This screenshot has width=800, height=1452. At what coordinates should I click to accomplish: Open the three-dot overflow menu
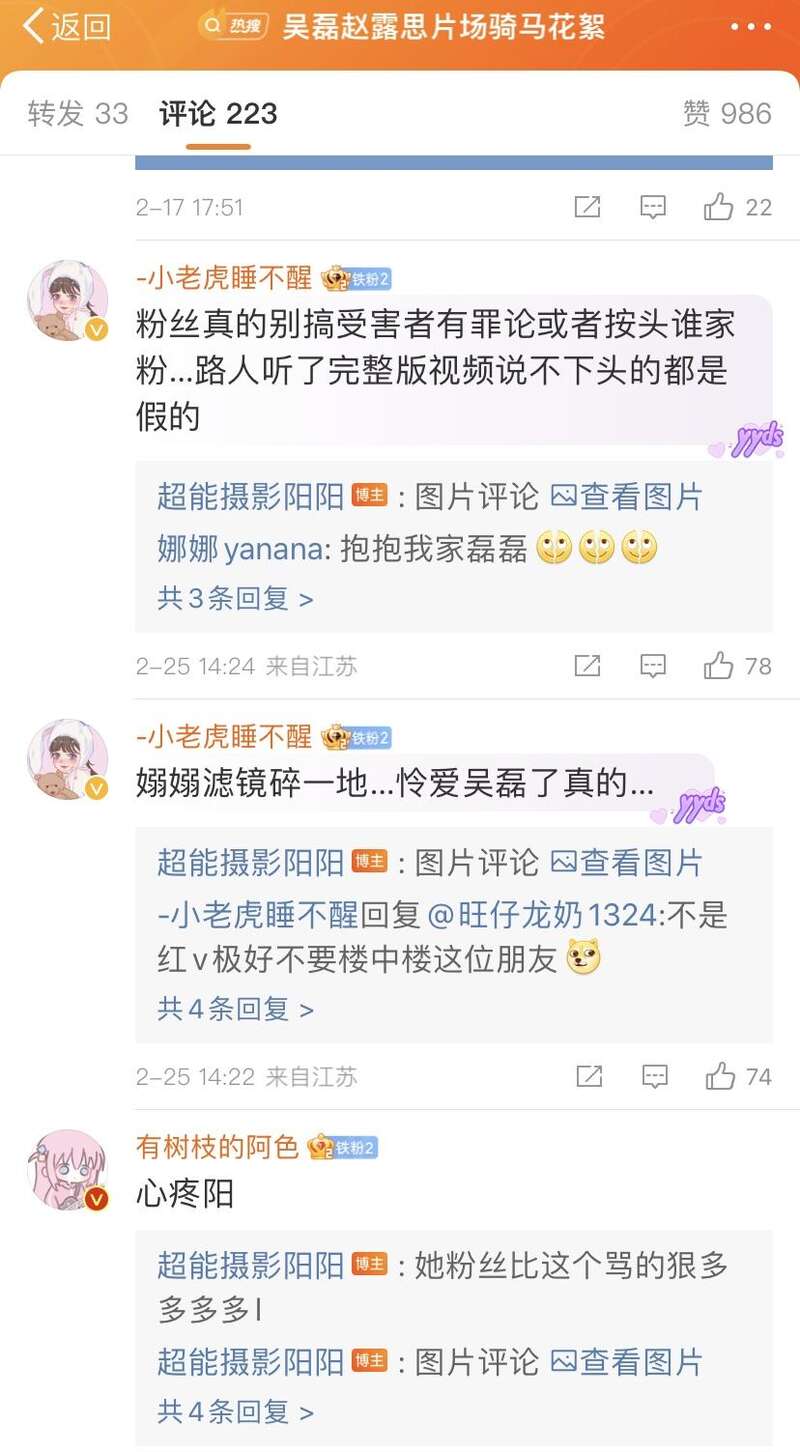point(751,27)
